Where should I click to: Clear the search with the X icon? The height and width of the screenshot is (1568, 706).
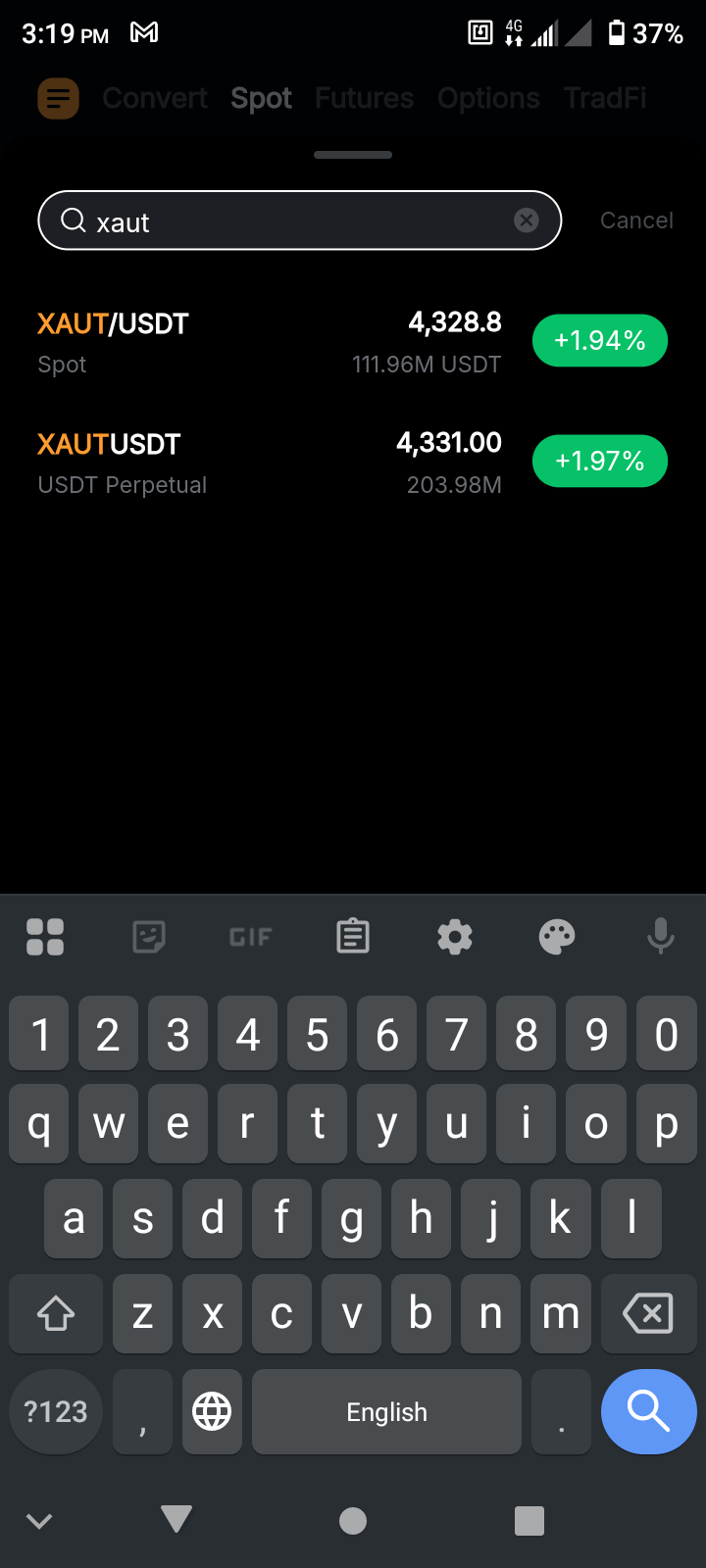[527, 220]
